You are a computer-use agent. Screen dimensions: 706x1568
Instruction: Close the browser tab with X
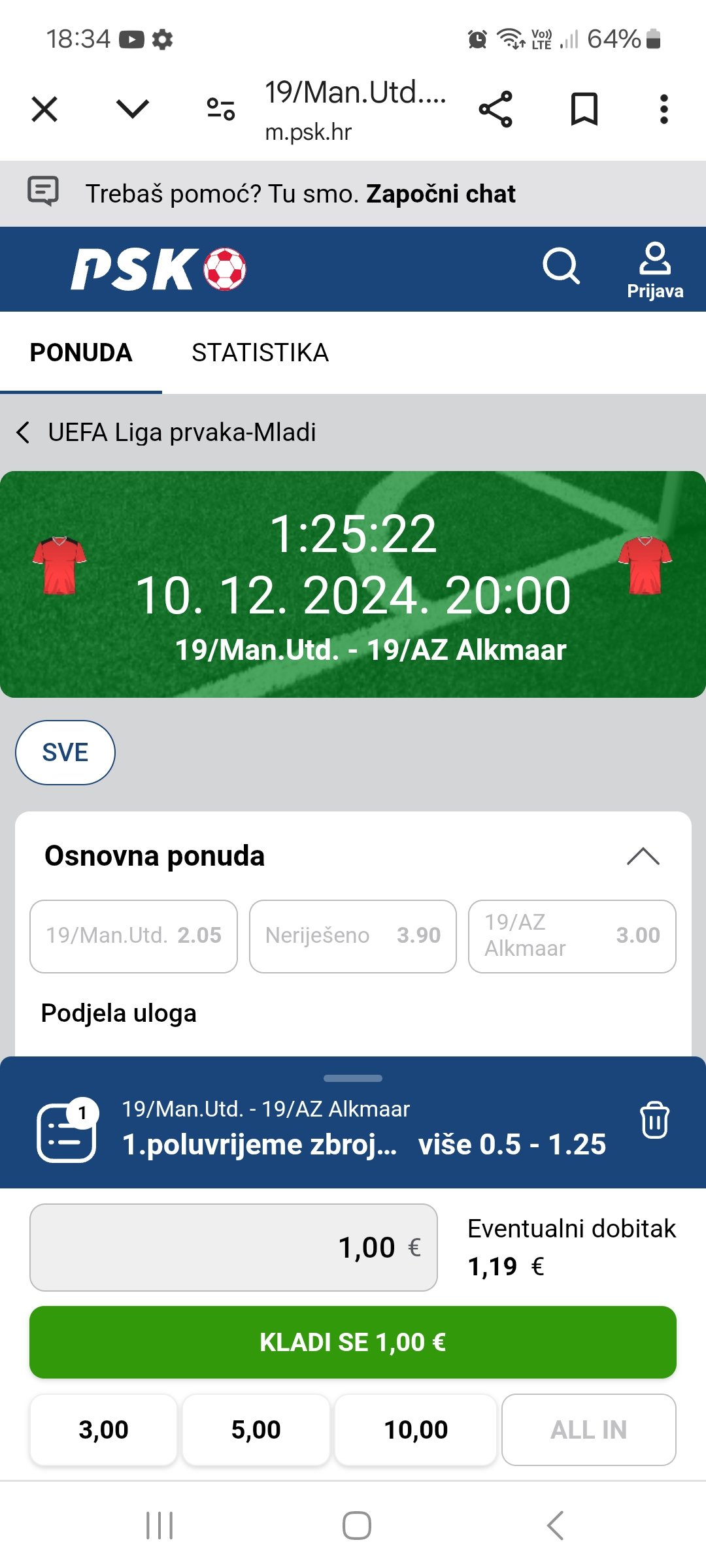44,109
